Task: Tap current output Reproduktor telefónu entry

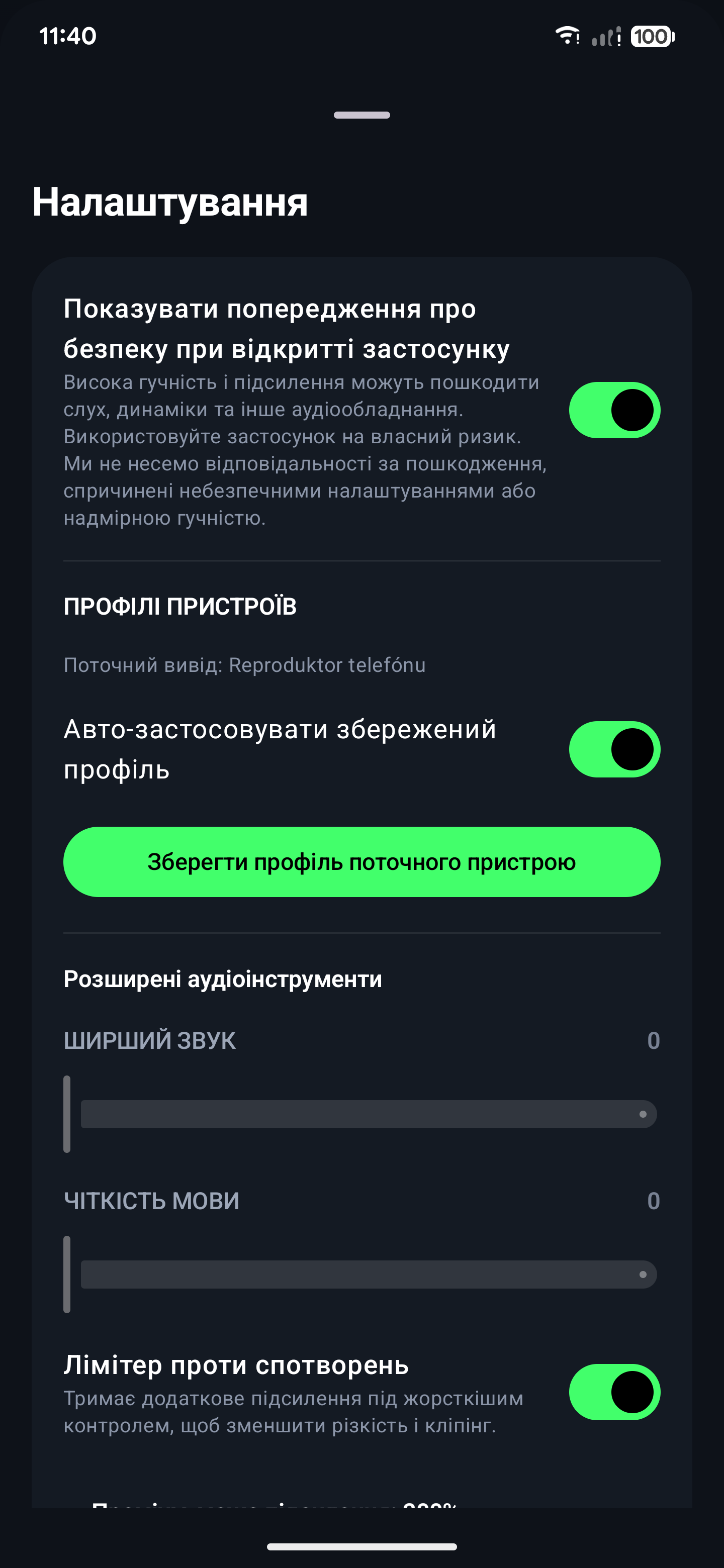Action: point(246,666)
